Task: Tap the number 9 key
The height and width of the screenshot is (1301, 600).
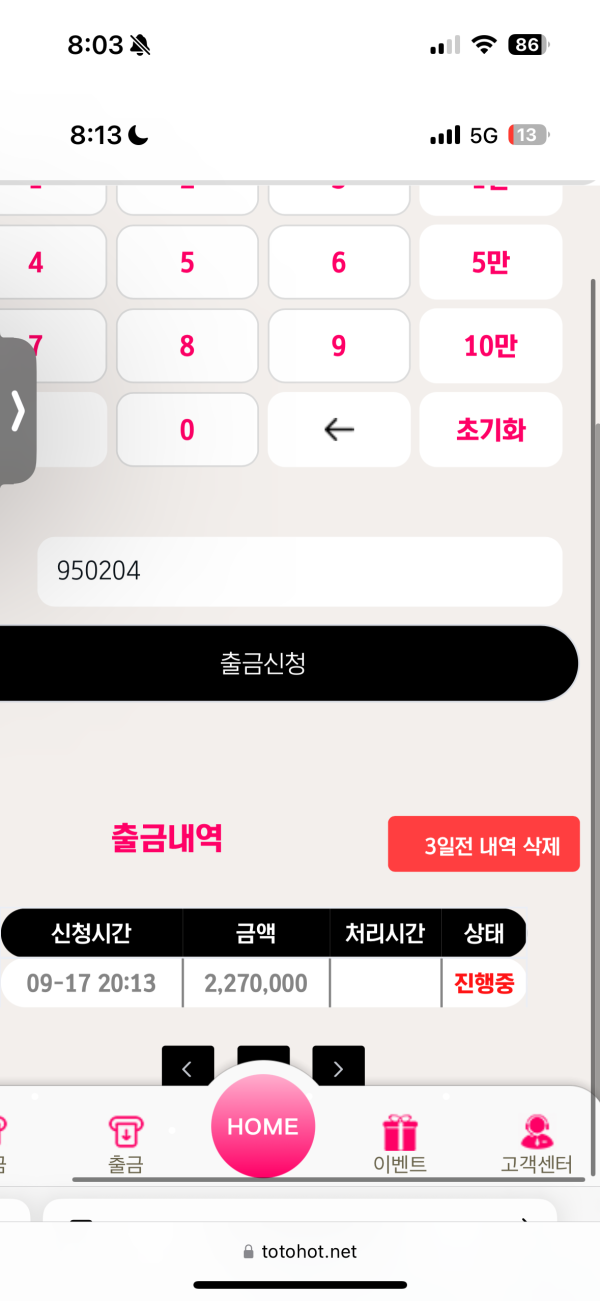Action: click(x=338, y=346)
